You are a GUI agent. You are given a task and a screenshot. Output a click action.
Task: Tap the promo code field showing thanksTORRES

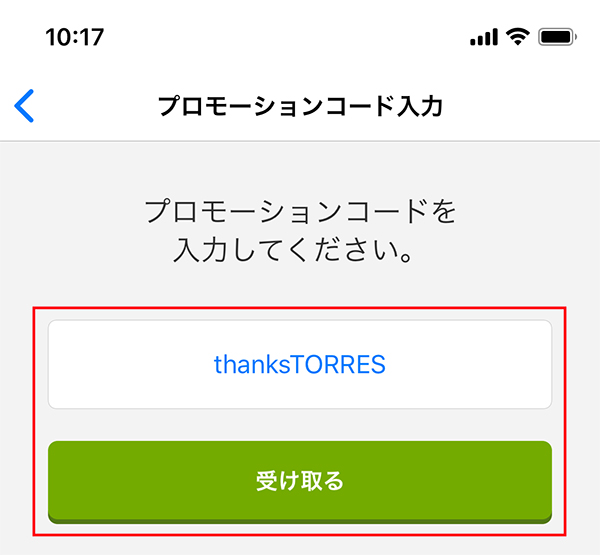point(300,365)
